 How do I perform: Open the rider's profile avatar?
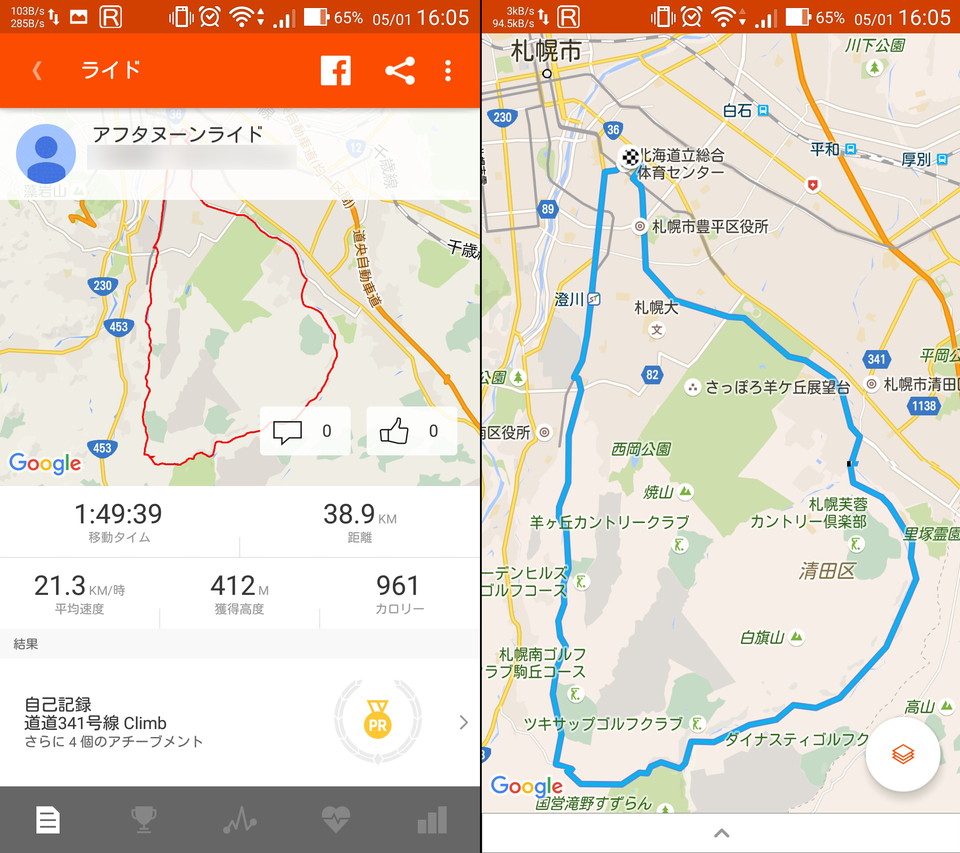point(46,154)
